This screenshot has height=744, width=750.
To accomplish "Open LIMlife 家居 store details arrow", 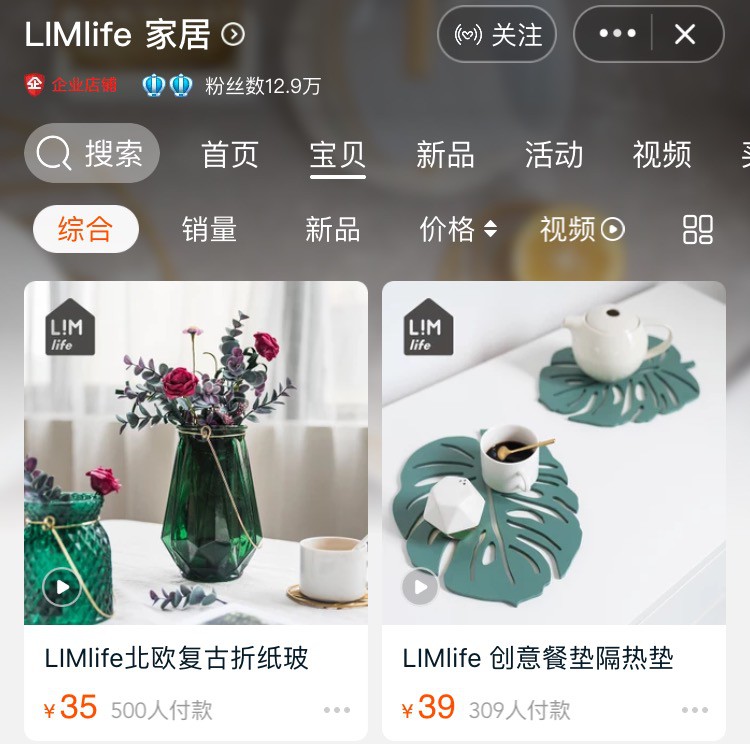I will pos(233,35).
